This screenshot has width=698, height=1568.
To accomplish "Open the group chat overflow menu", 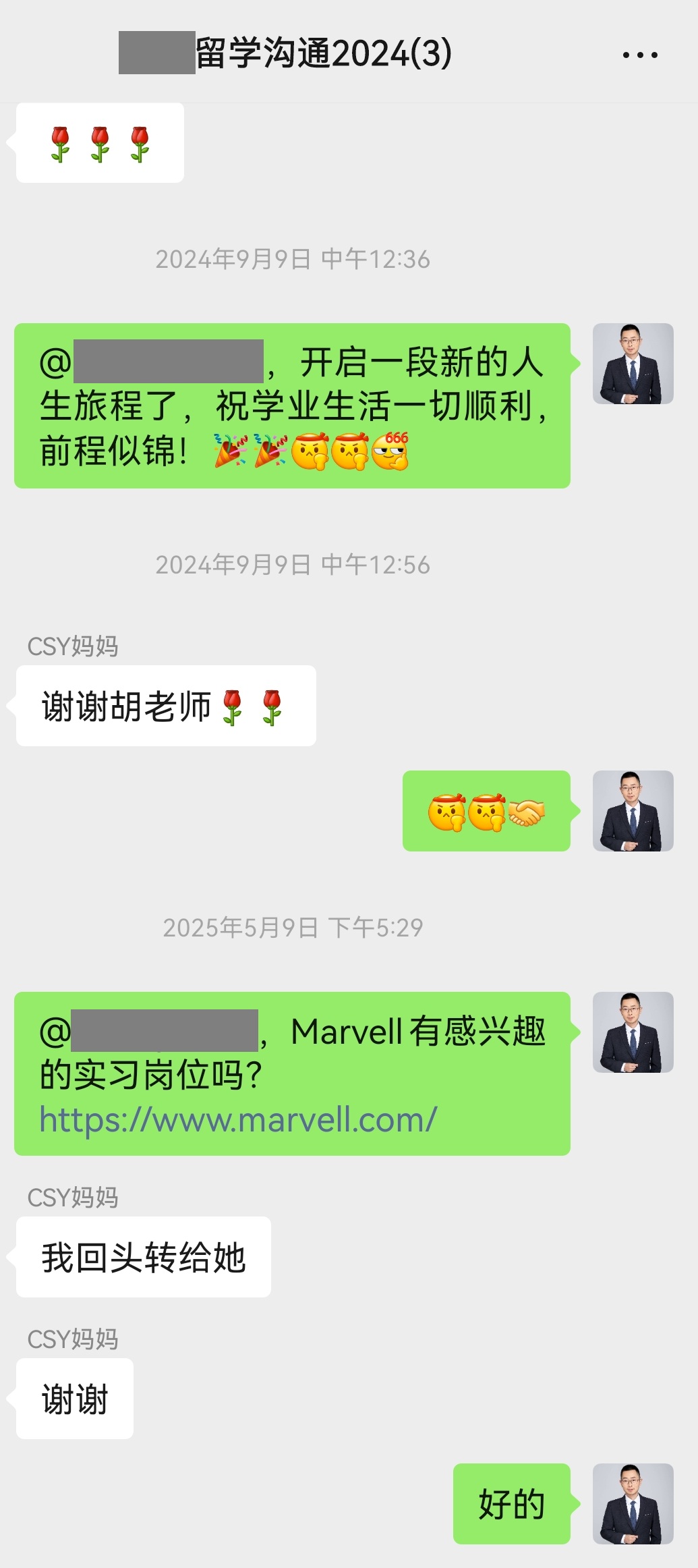I will click(x=640, y=55).
